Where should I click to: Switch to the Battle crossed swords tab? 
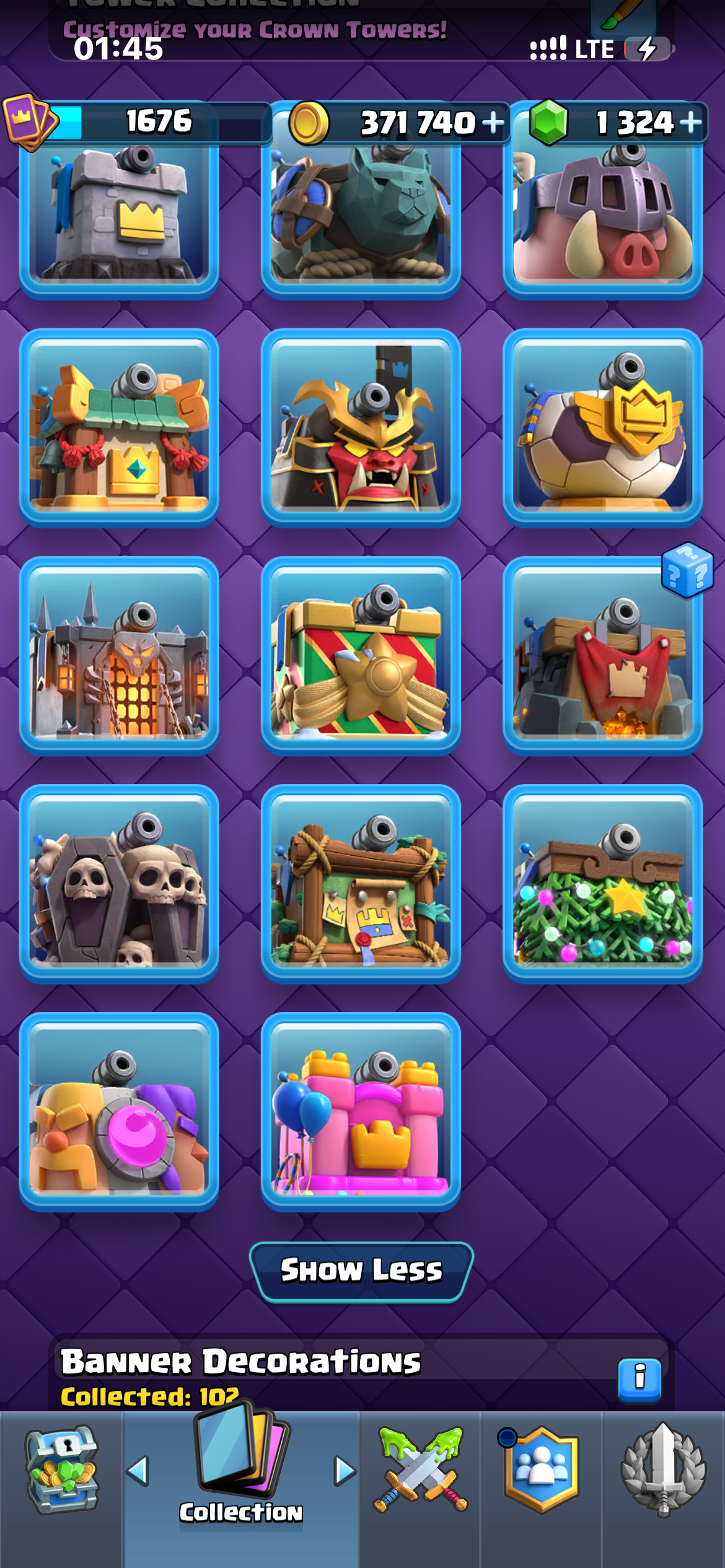click(420, 1469)
